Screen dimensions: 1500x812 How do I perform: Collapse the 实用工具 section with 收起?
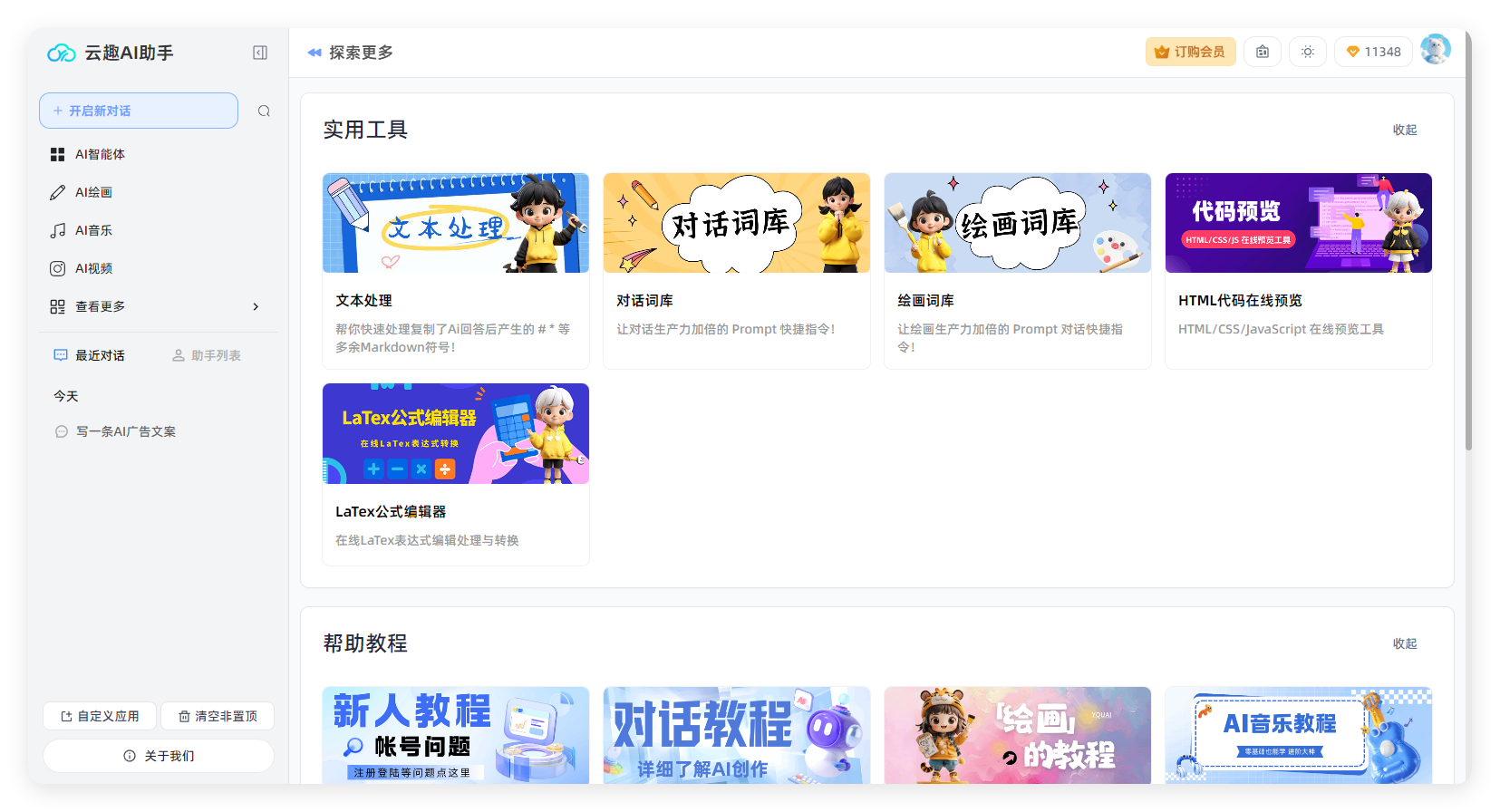[1404, 130]
